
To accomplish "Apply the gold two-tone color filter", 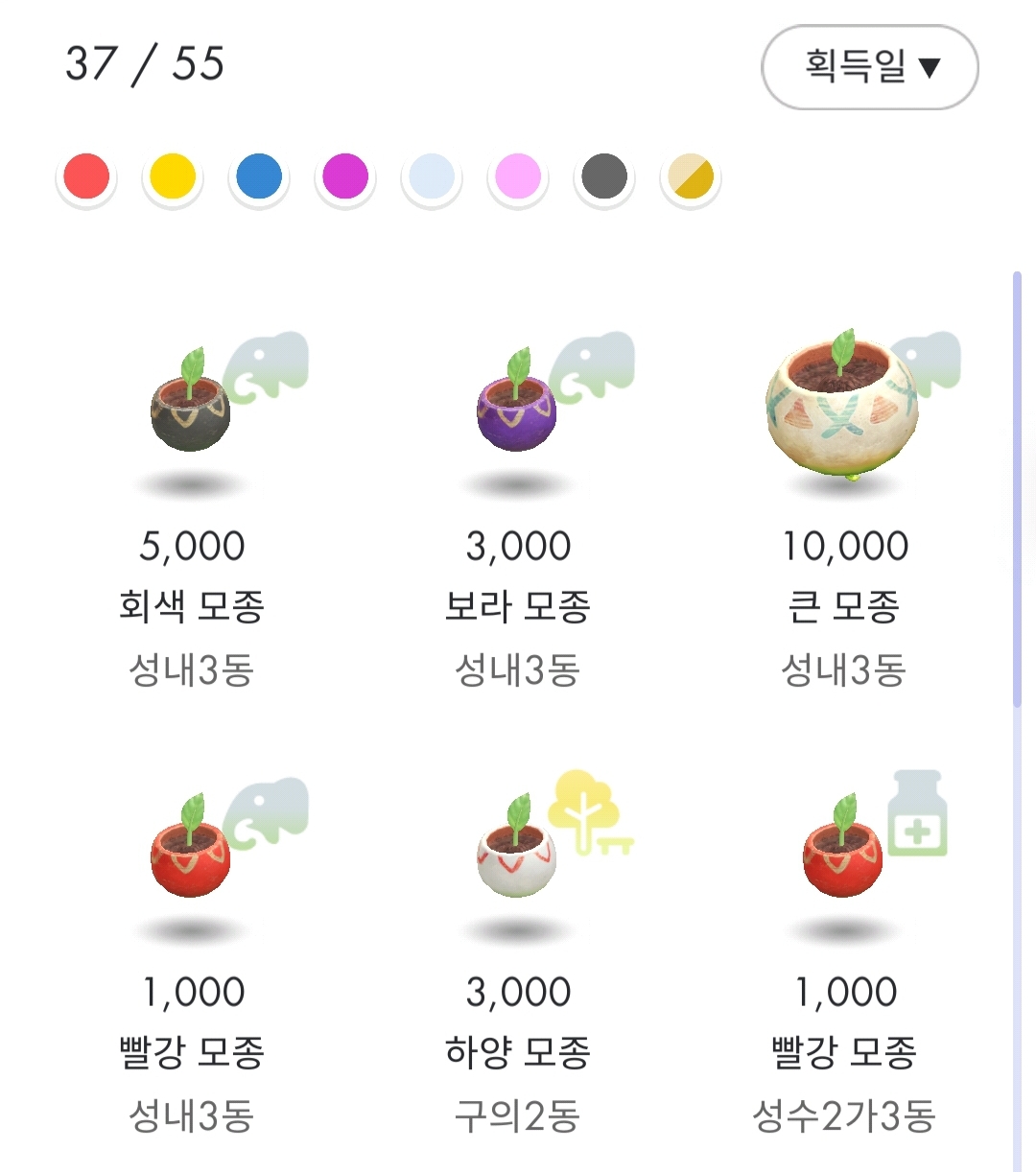I will point(691,177).
